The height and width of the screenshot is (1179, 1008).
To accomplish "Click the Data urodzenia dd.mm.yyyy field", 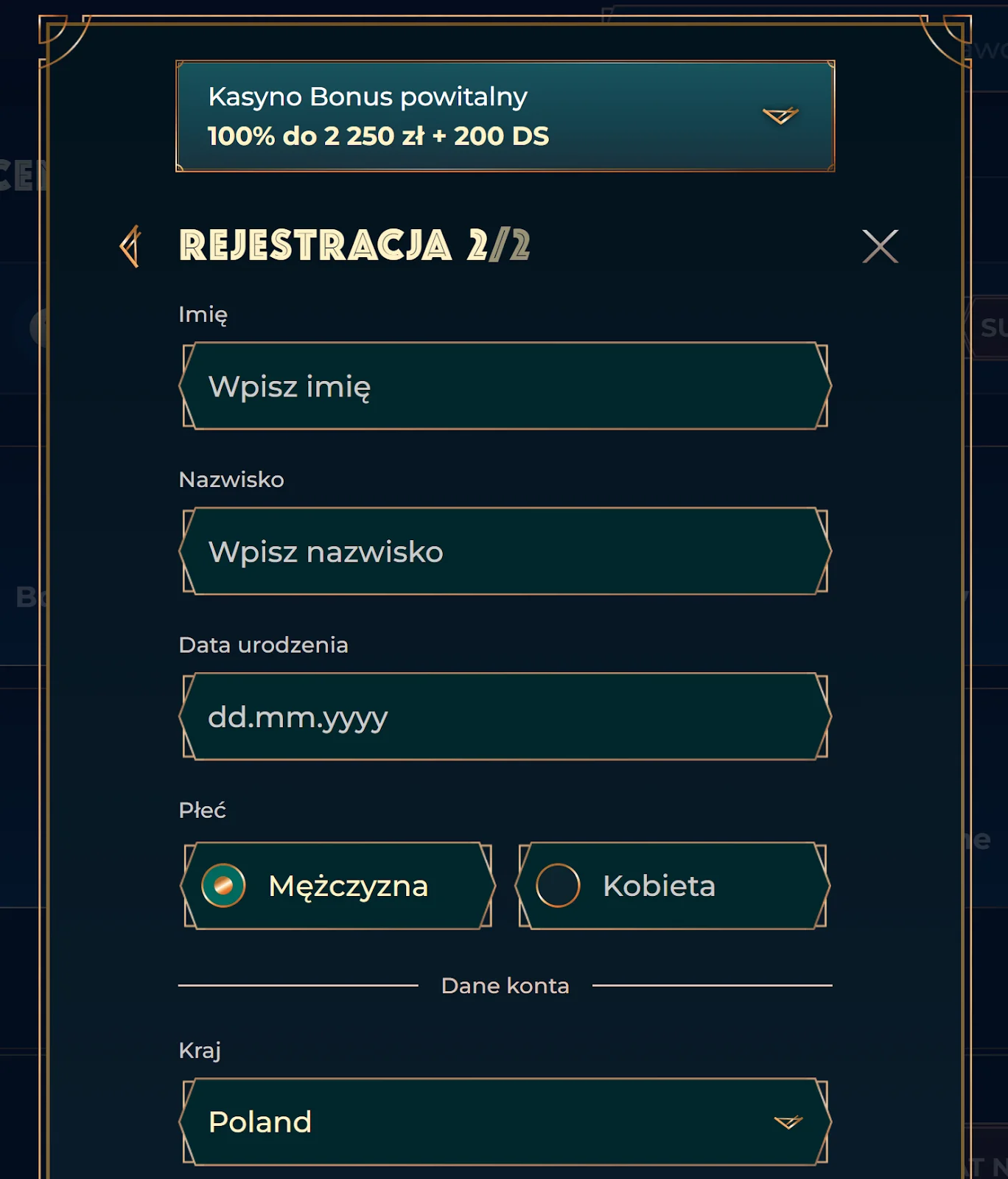I will tap(504, 715).
